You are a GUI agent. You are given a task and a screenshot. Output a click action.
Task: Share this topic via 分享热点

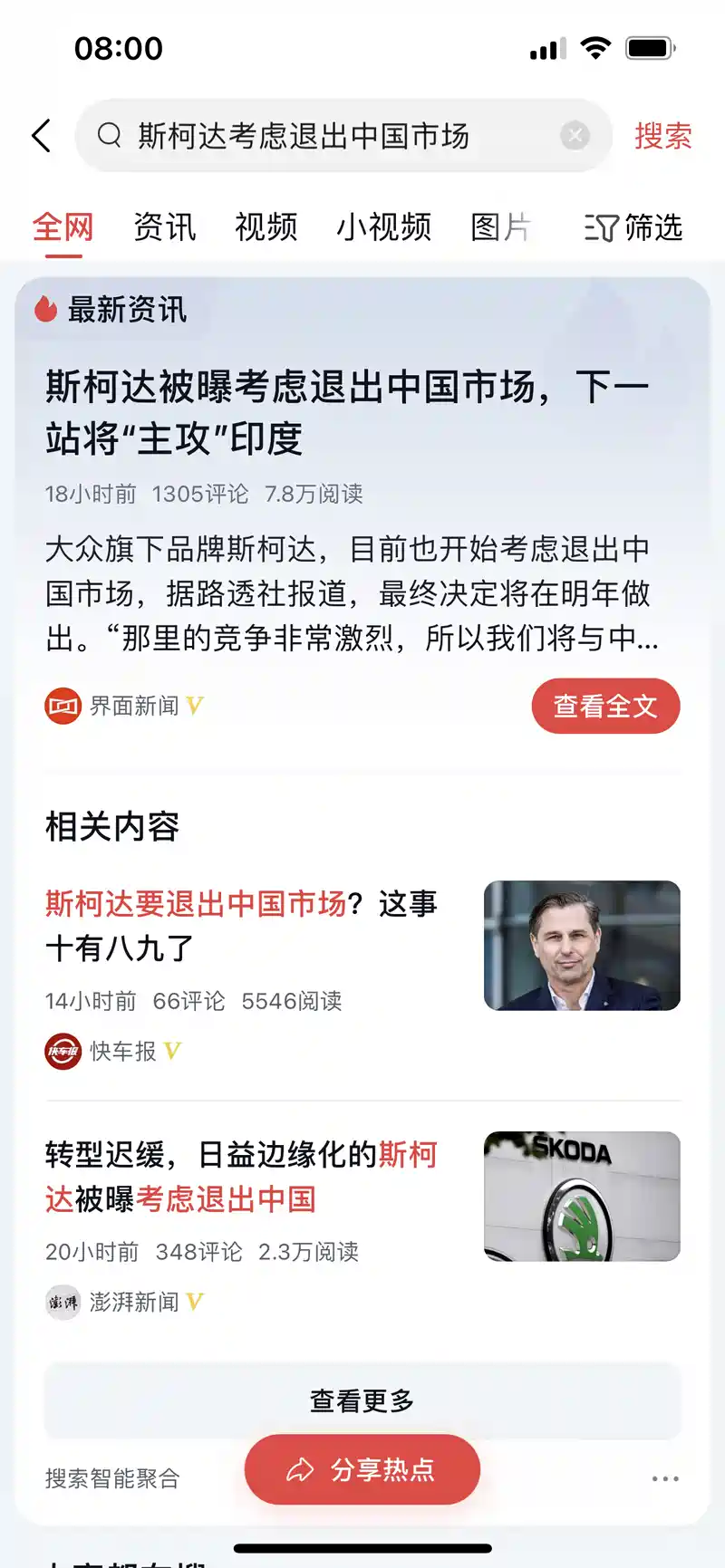[362, 1469]
